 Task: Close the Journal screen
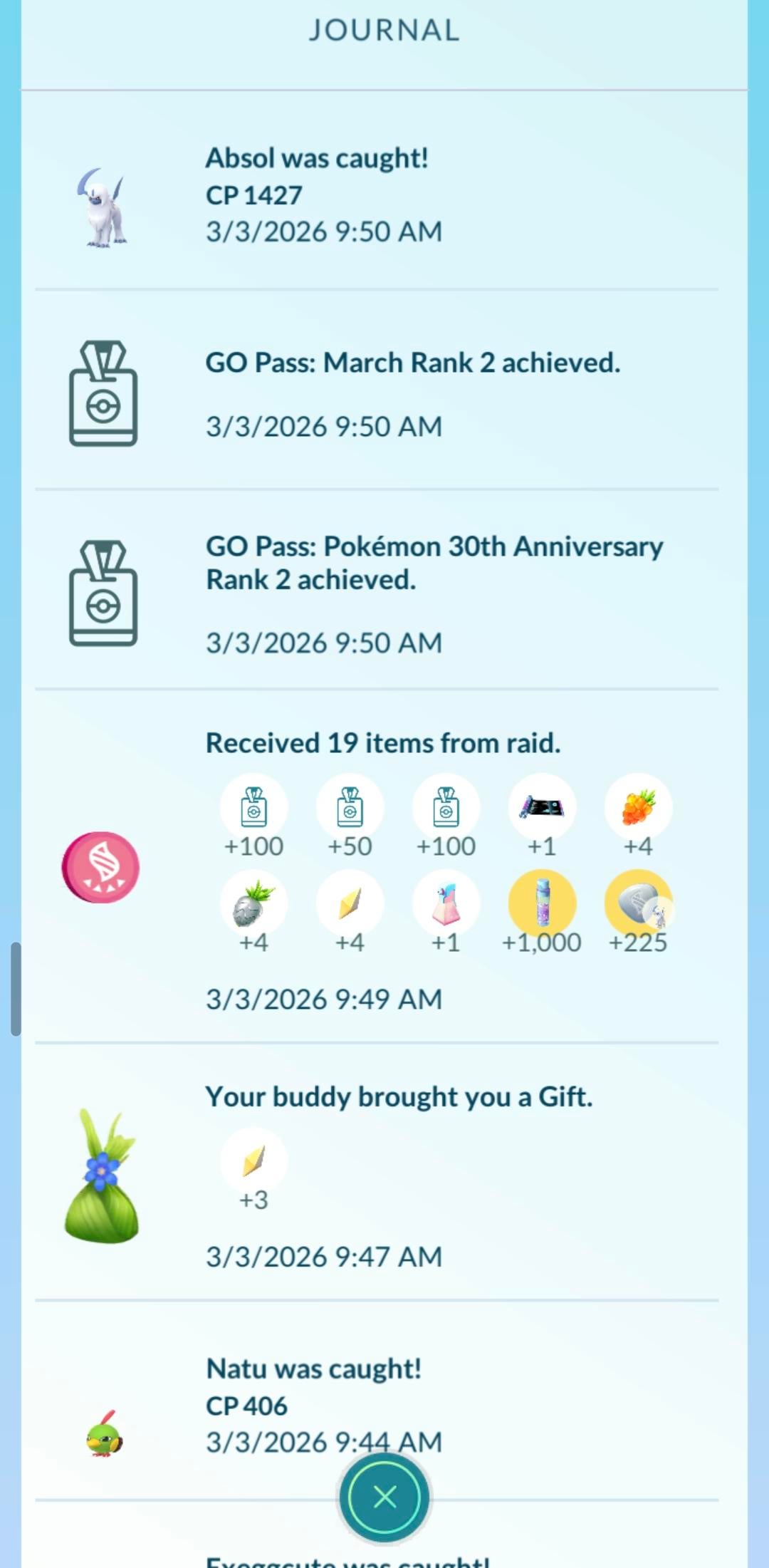[x=384, y=1497]
